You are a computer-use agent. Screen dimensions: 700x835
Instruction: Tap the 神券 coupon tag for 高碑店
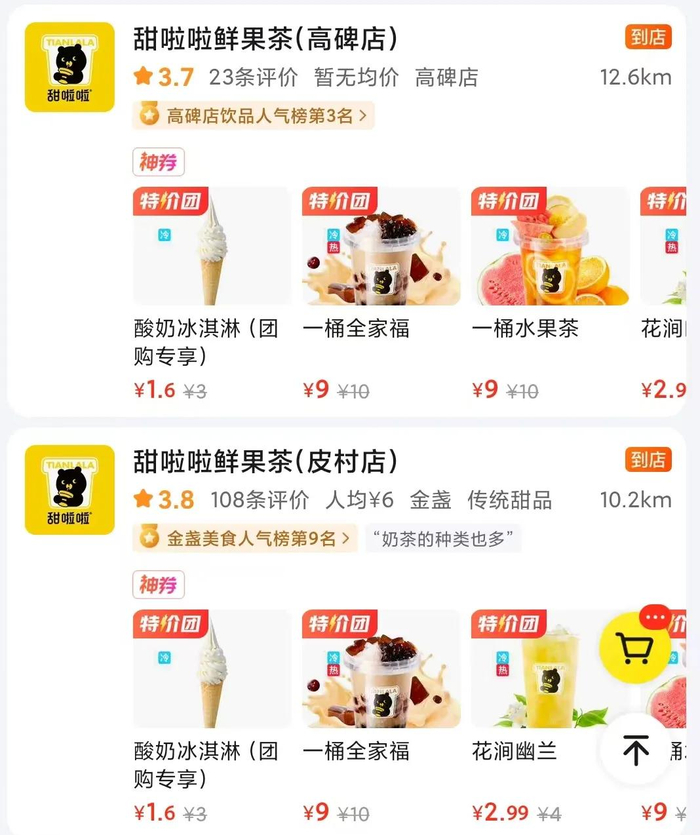158,161
